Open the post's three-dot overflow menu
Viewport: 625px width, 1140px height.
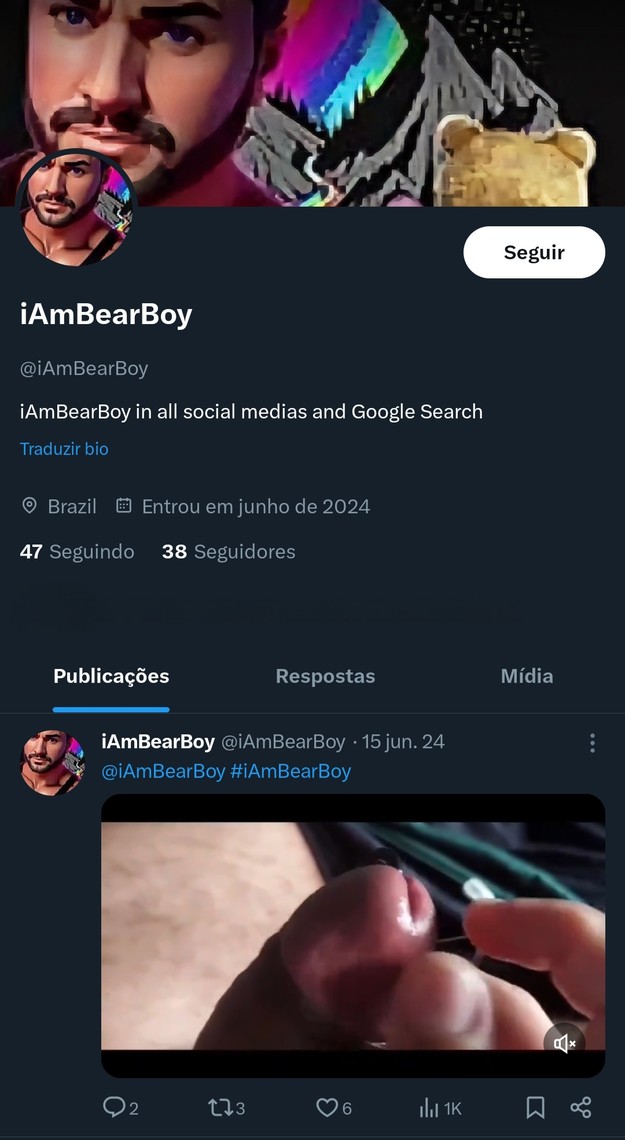[x=592, y=742]
